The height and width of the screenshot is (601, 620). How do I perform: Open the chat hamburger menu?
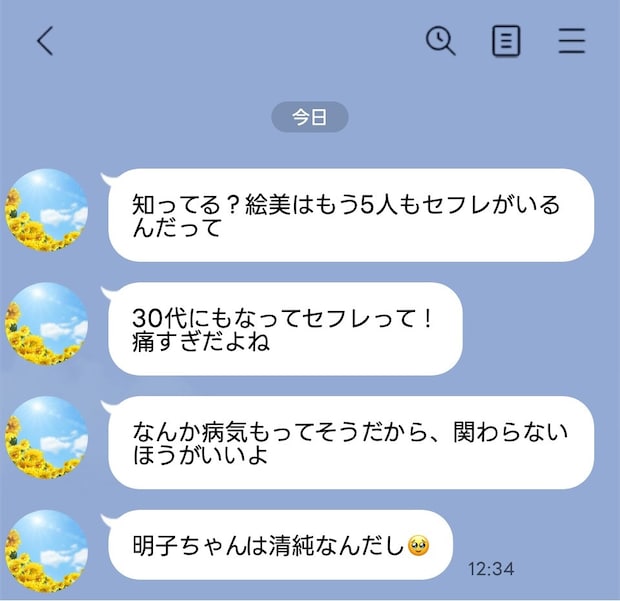click(x=571, y=41)
